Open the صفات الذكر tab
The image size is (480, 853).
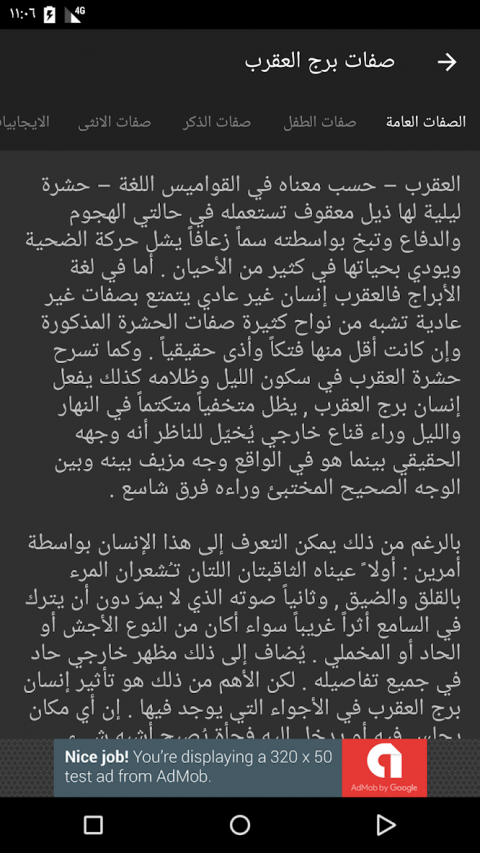217,122
